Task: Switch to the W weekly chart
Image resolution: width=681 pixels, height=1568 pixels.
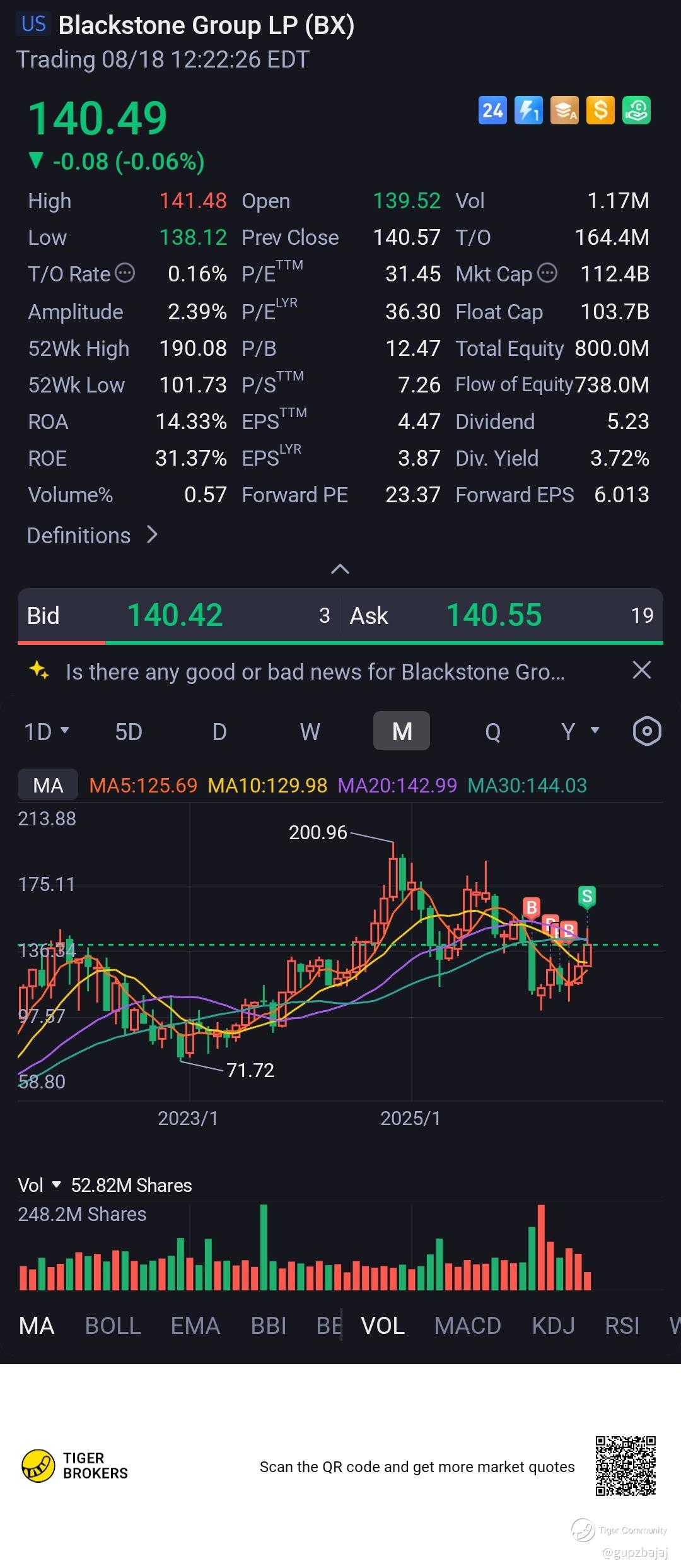Action: click(x=310, y=731)
